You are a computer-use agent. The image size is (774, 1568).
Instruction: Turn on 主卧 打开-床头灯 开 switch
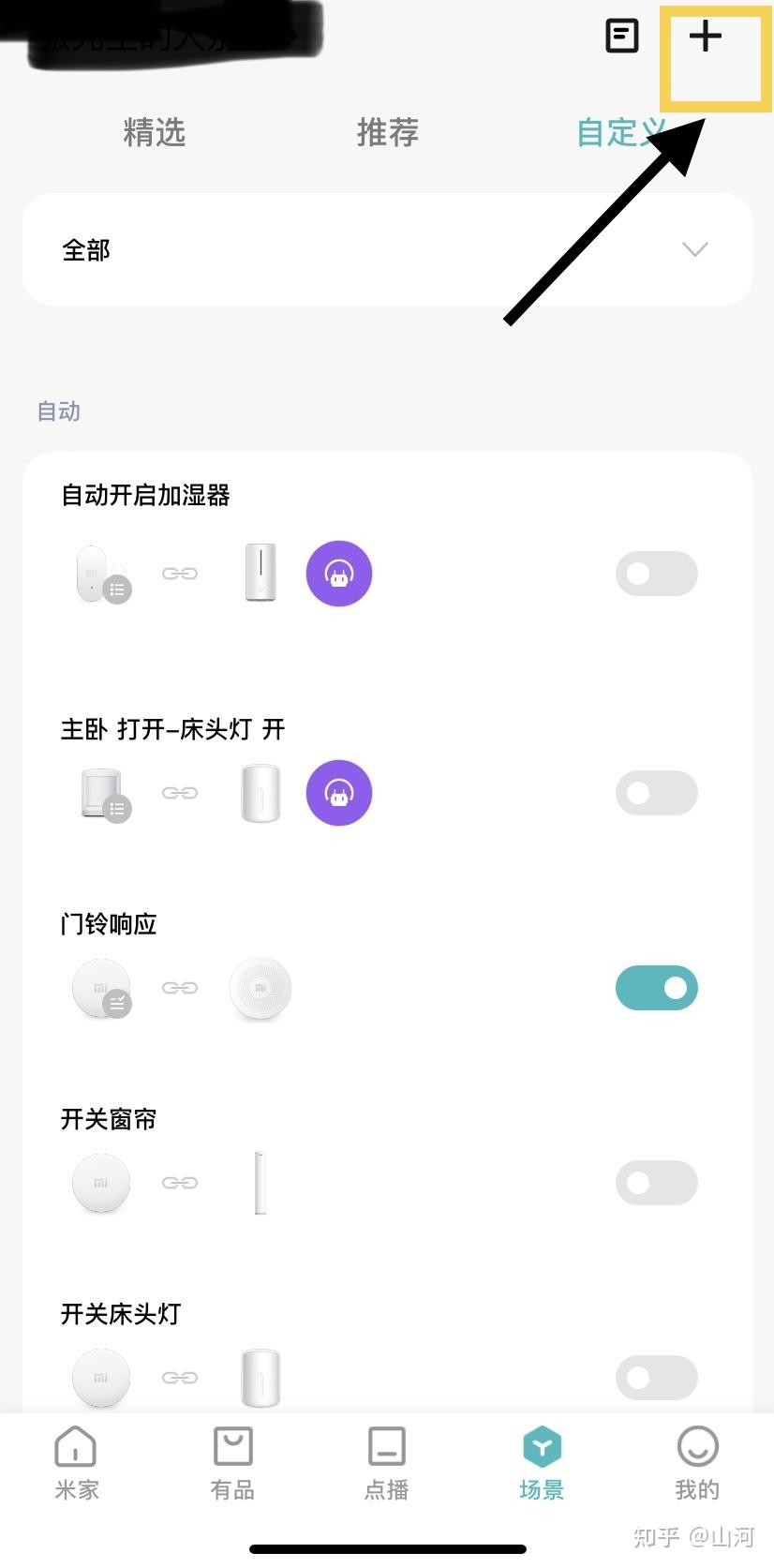coord(656,793)
